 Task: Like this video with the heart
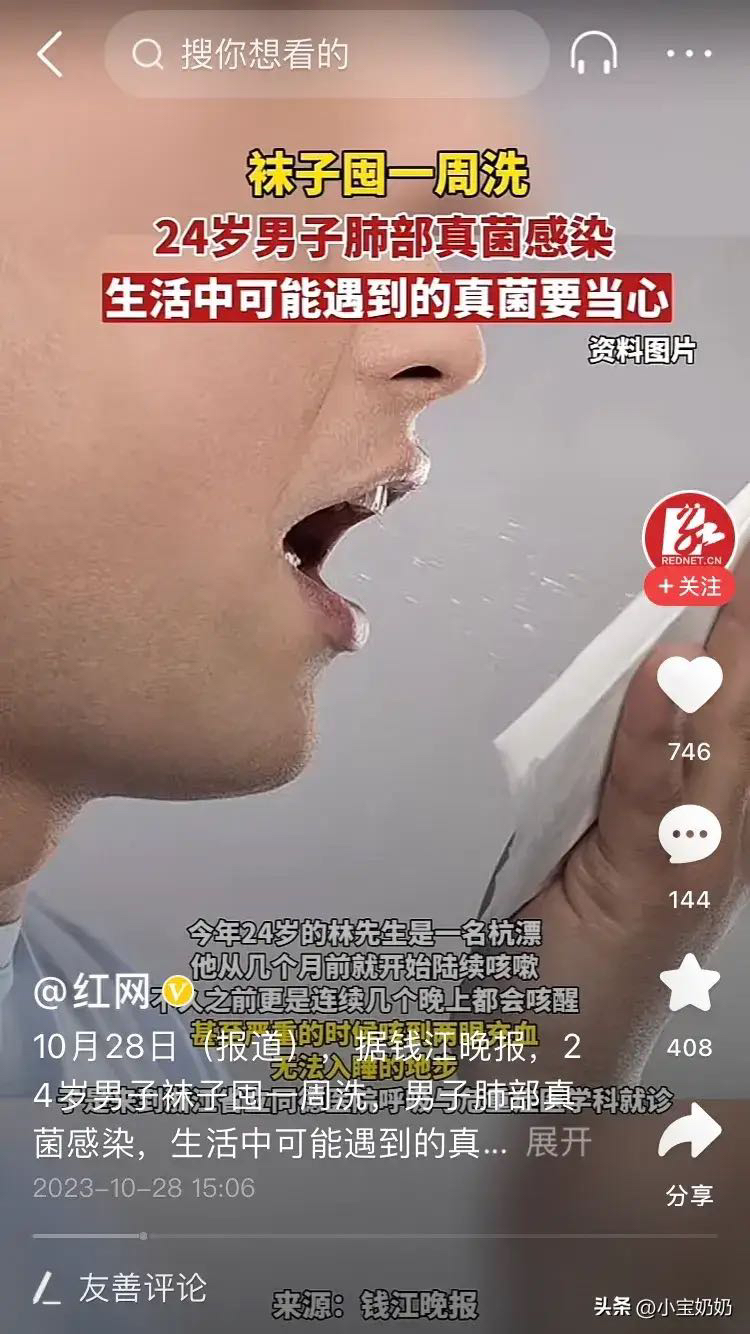pos(689,686)
